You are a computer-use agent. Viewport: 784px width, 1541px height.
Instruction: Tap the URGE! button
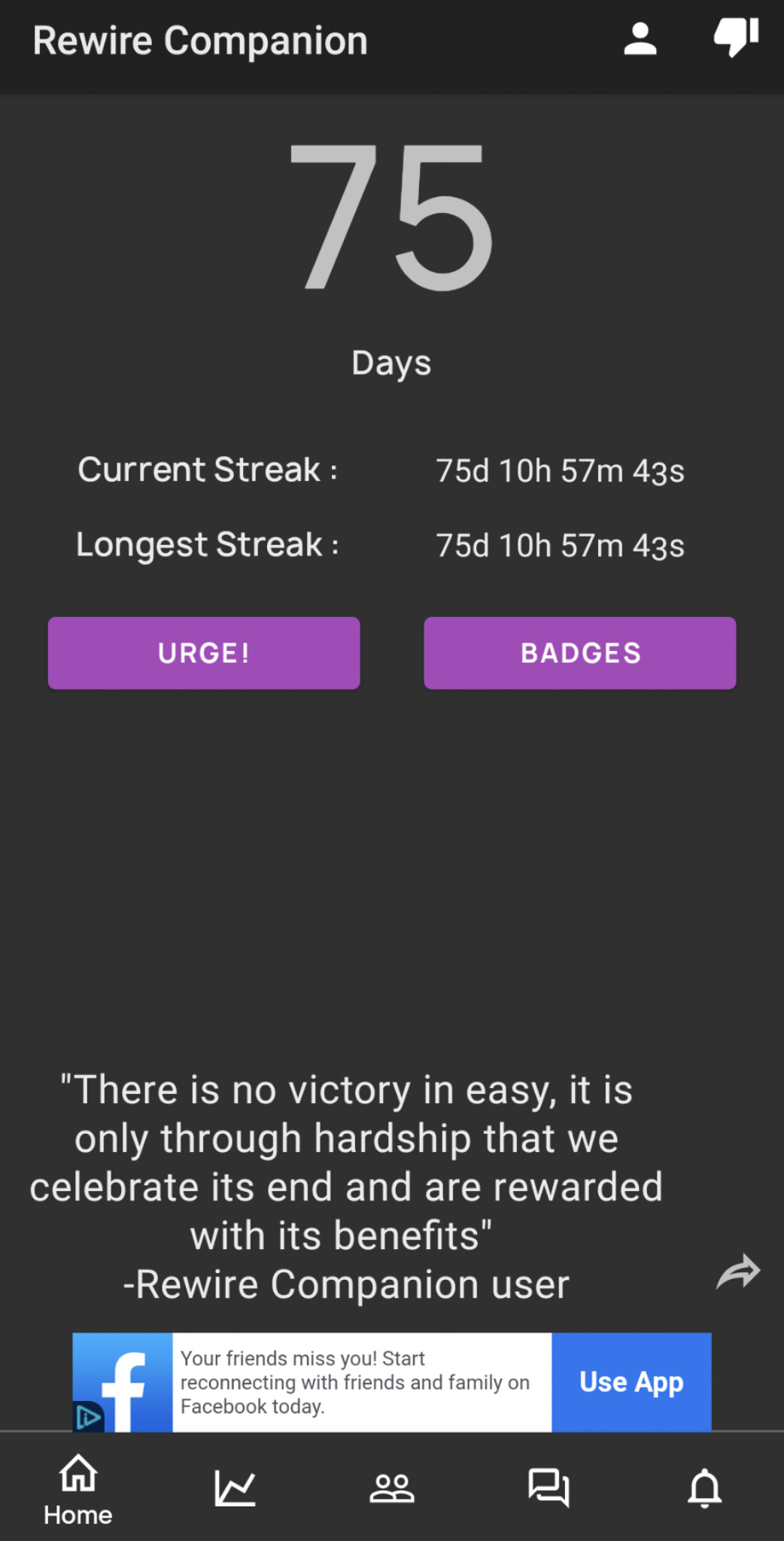coord(204,653)
